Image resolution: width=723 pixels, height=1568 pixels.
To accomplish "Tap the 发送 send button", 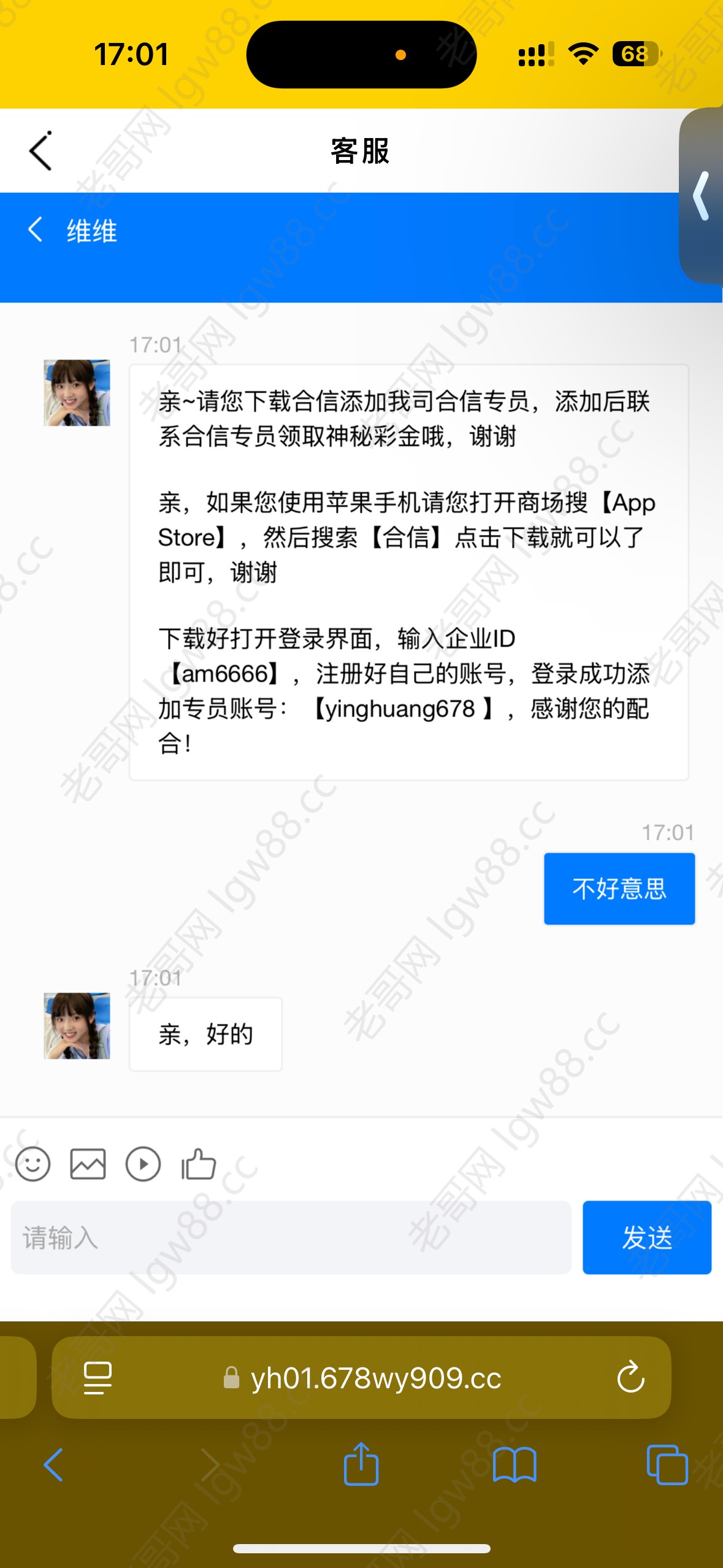I will tap(646, 1237).
